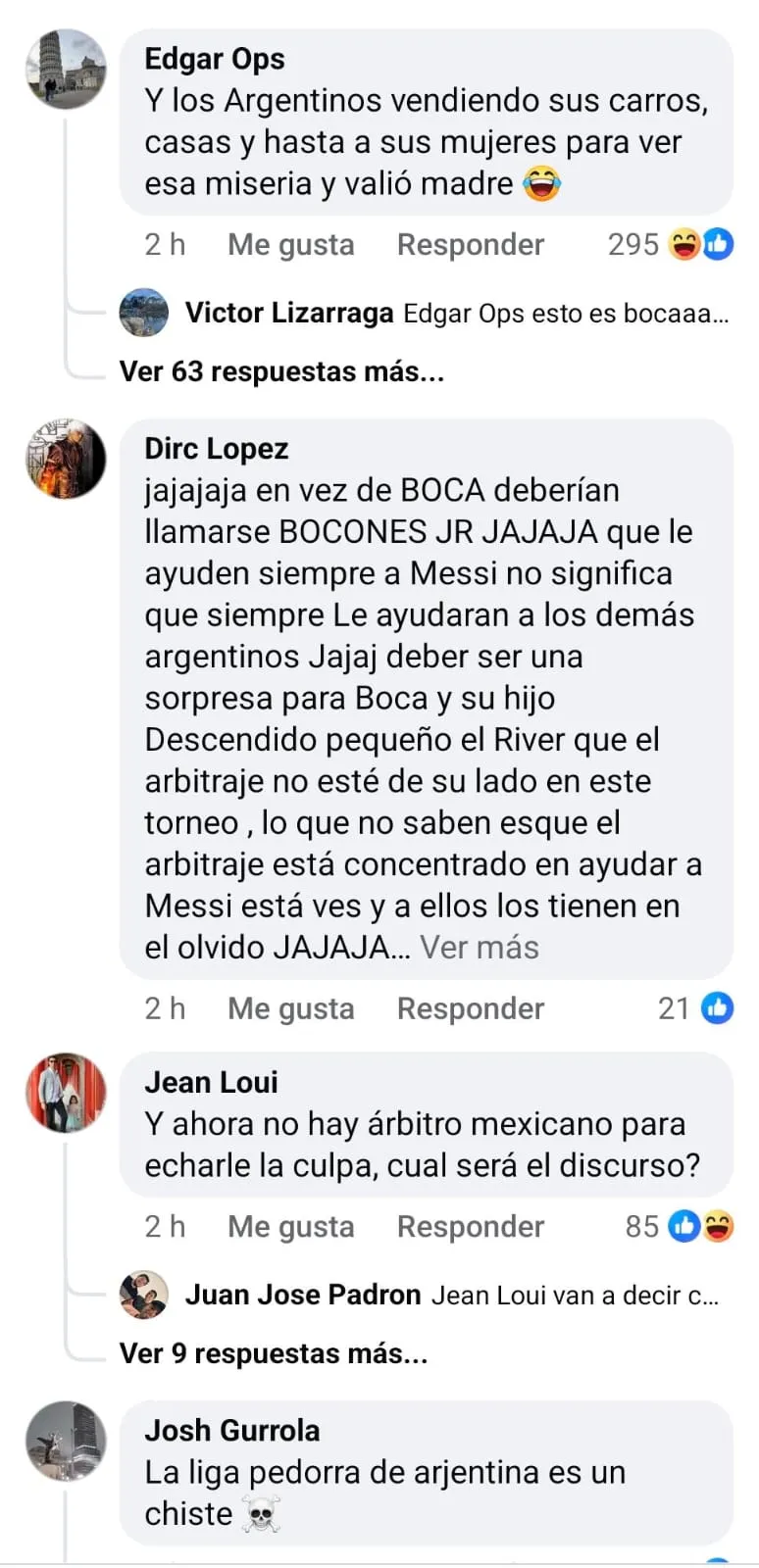Like Edgar Ops's comment
Image resolution: width=759 pixels, height=1568 pixels.
point(290,244)
